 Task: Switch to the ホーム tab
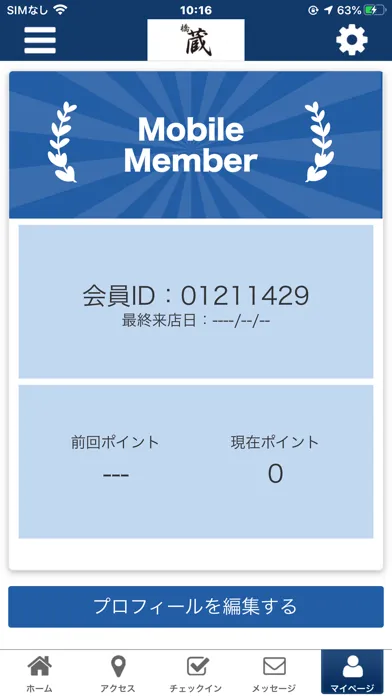click(40, 672)
